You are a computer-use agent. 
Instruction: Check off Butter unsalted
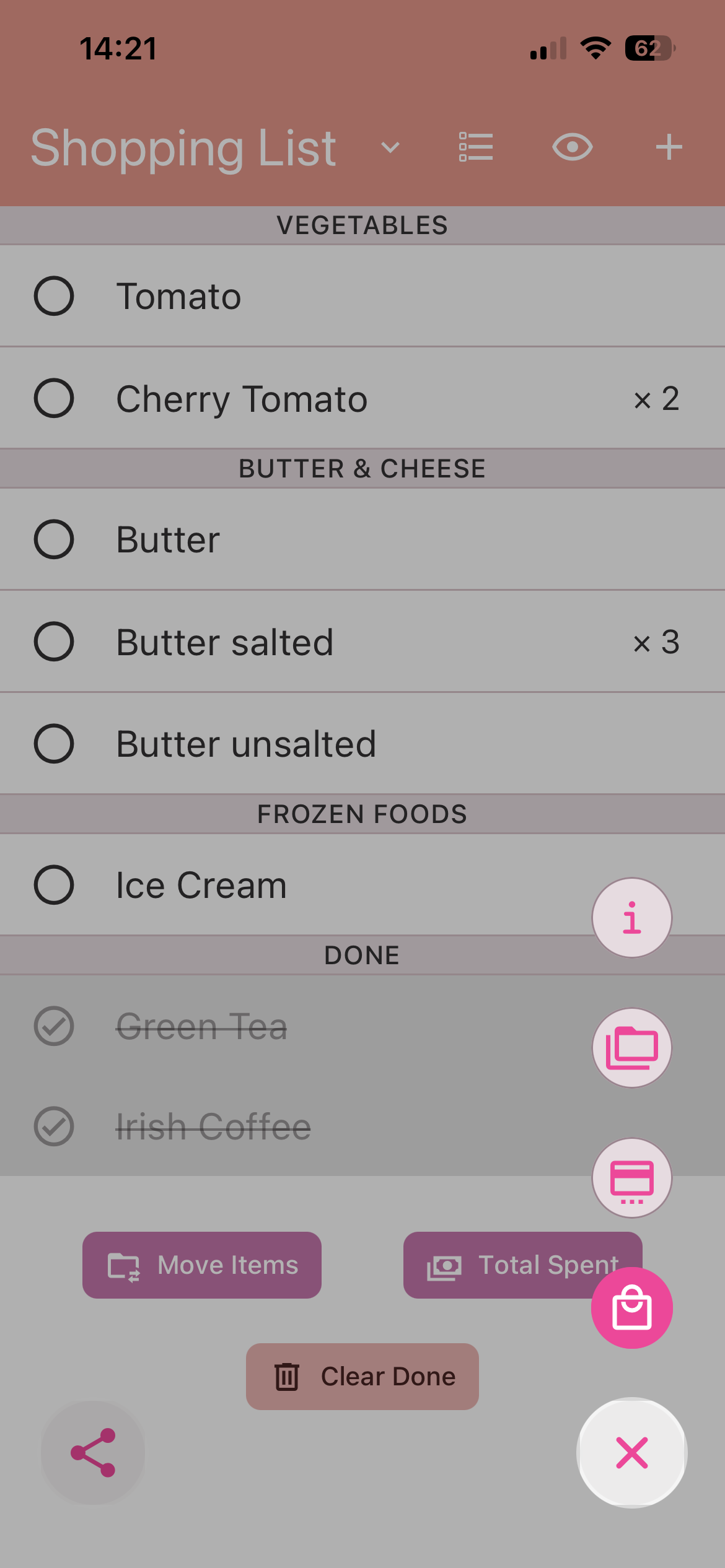tap(54, 744)
